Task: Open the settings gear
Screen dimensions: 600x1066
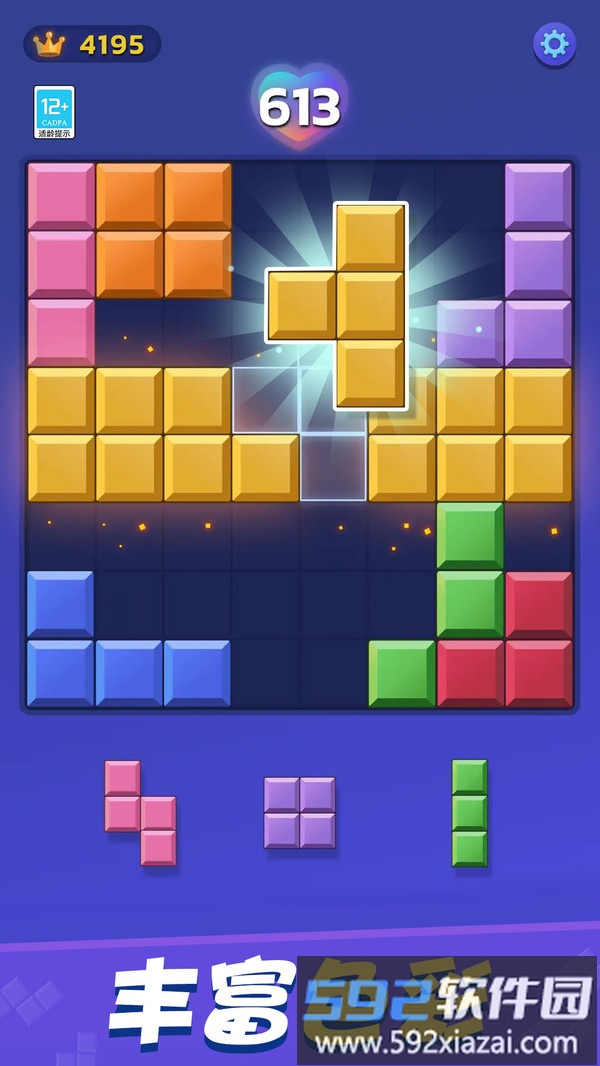Action: pyautogui.click(x=554, y=44)
